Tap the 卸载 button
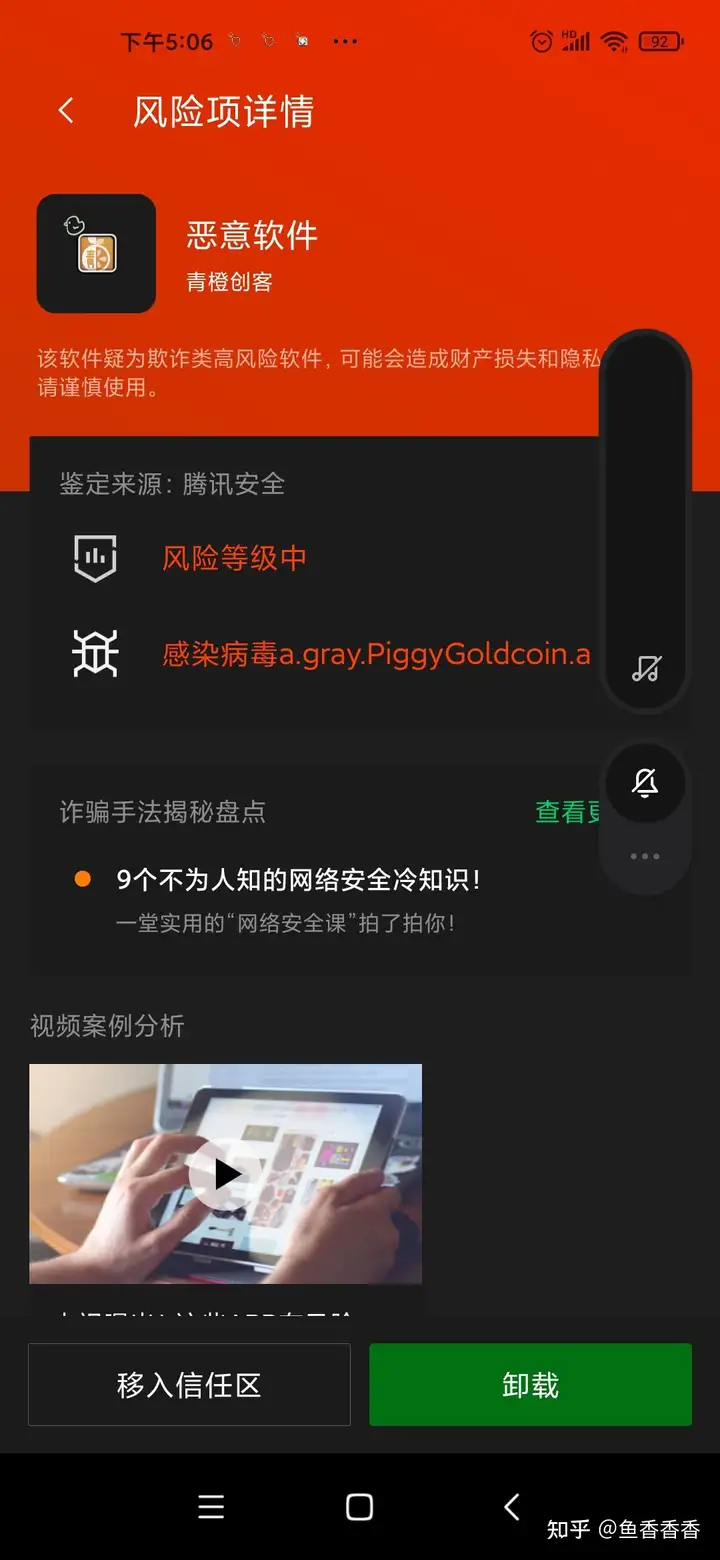This screenshot has height=1560, width=720. point(530,1385)
